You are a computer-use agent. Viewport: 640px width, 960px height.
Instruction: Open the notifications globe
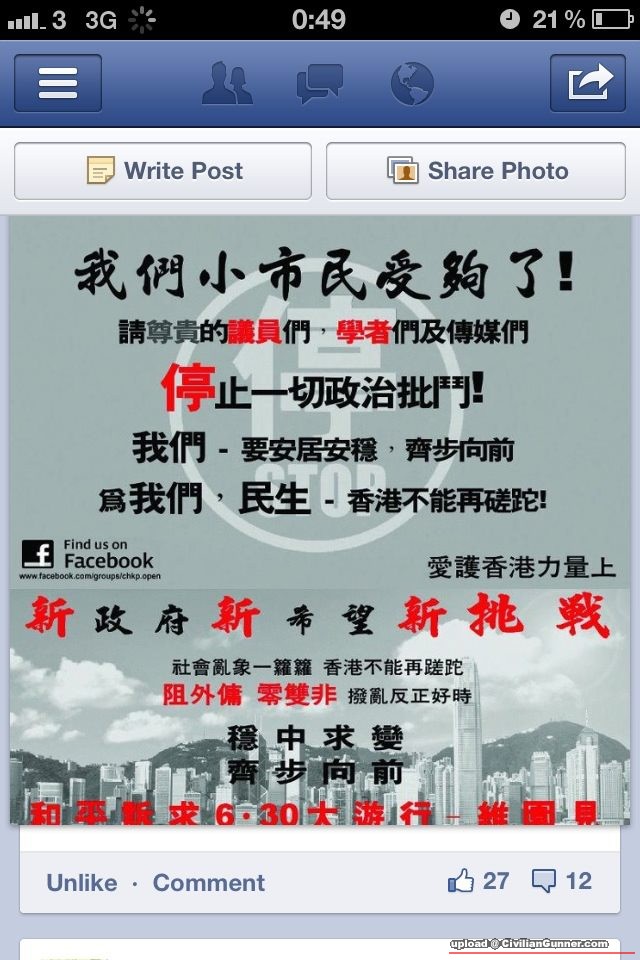[411, 83]
